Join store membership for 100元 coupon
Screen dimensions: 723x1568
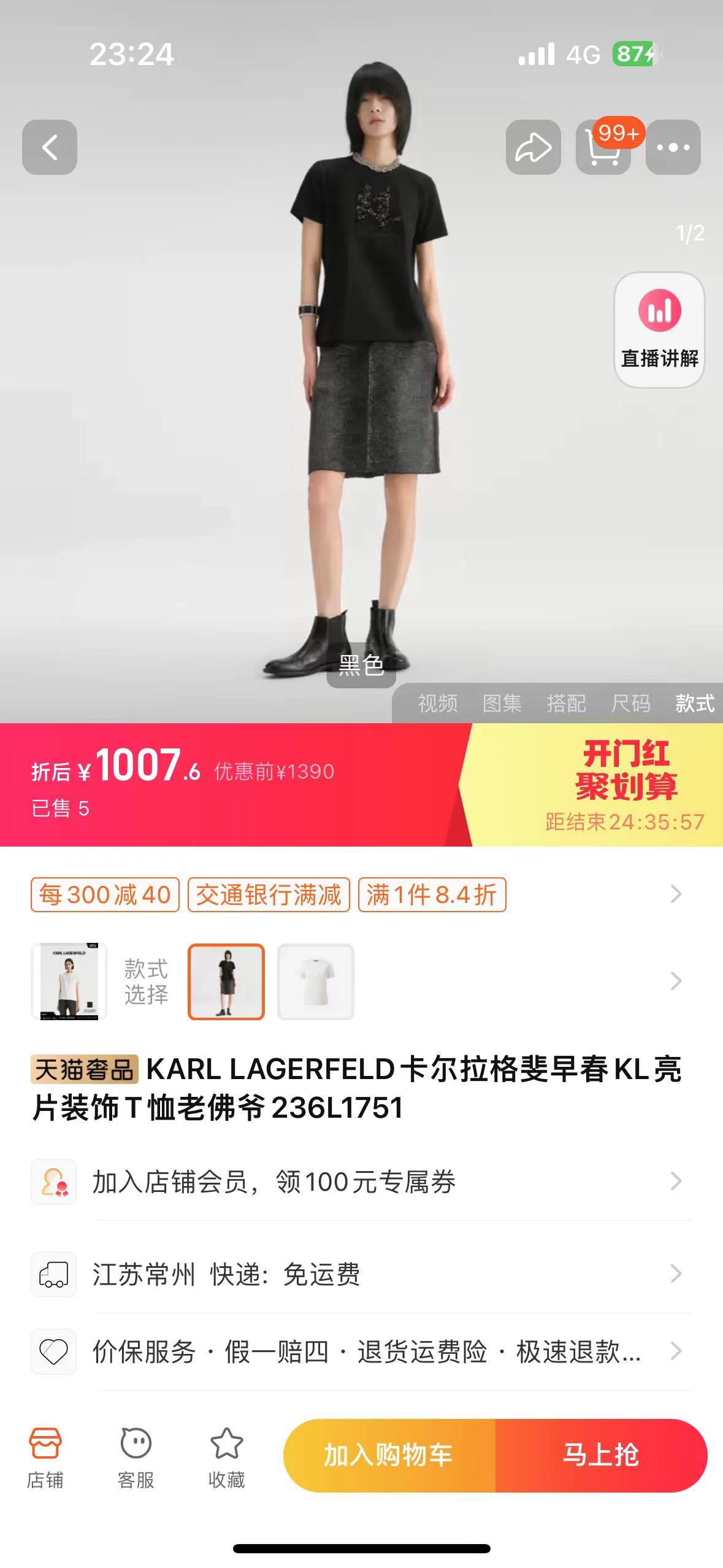362,1182
